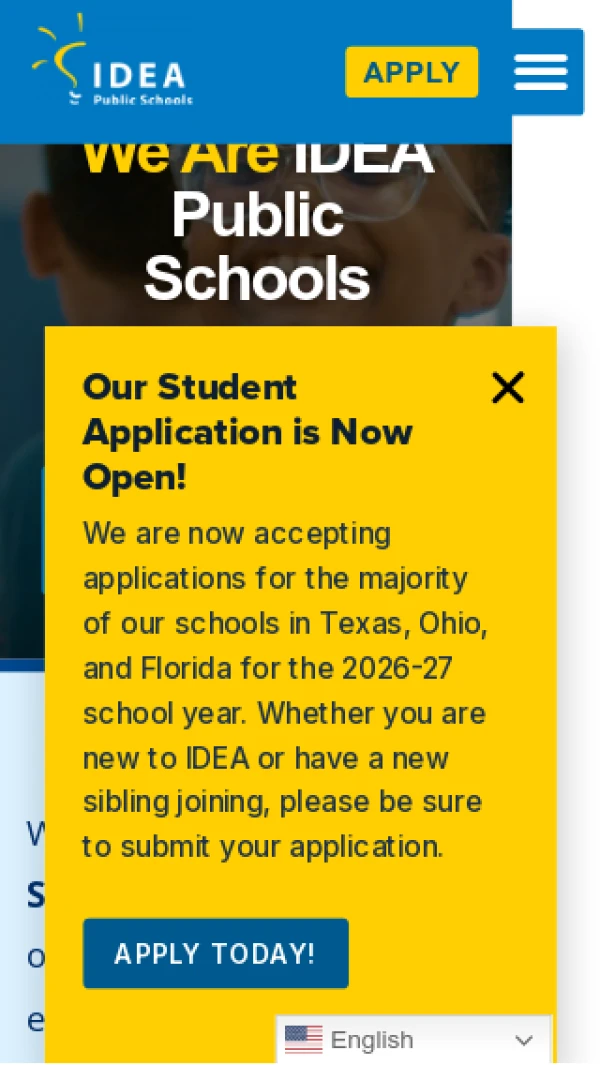Tap the yellow APPLY button in header

(x=411, y=72)
